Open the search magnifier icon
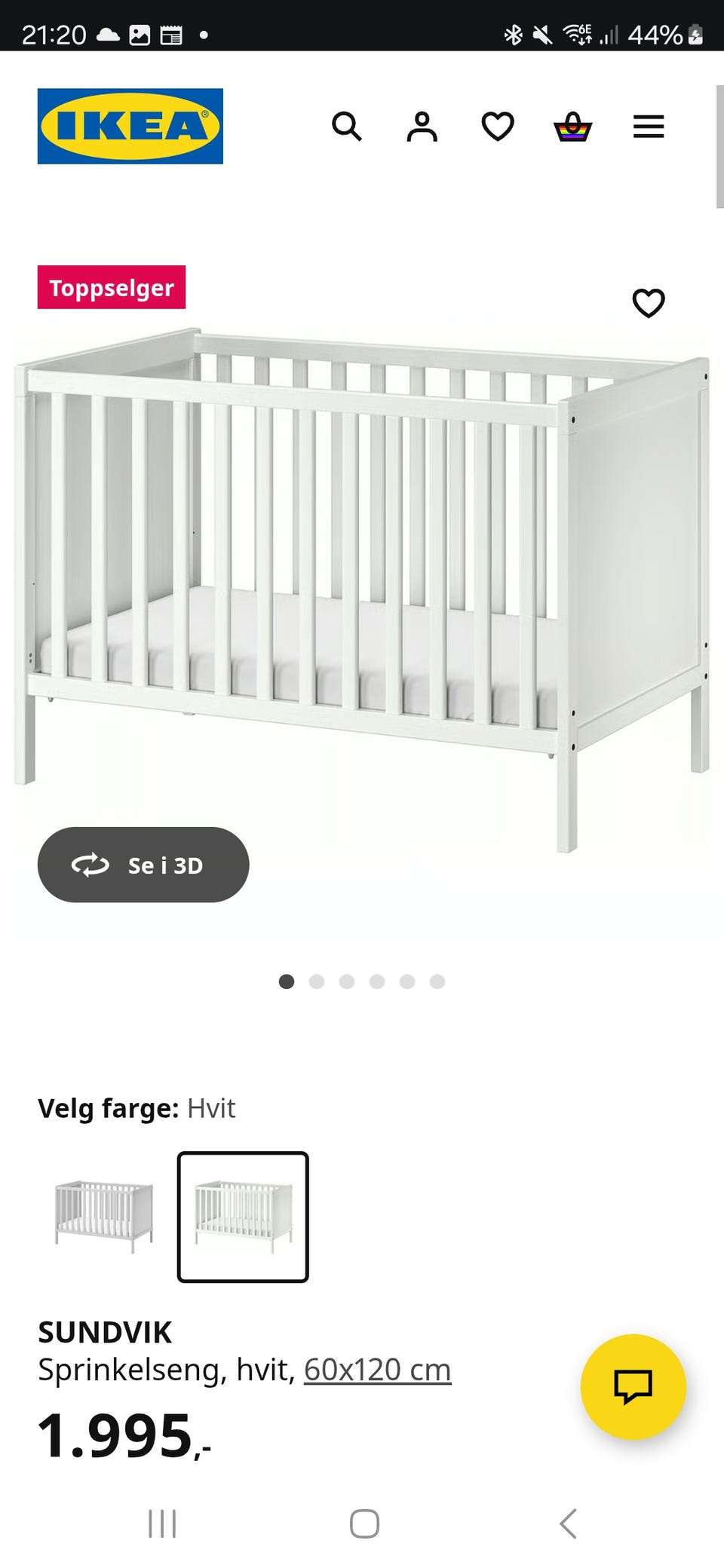 point(346,127)
